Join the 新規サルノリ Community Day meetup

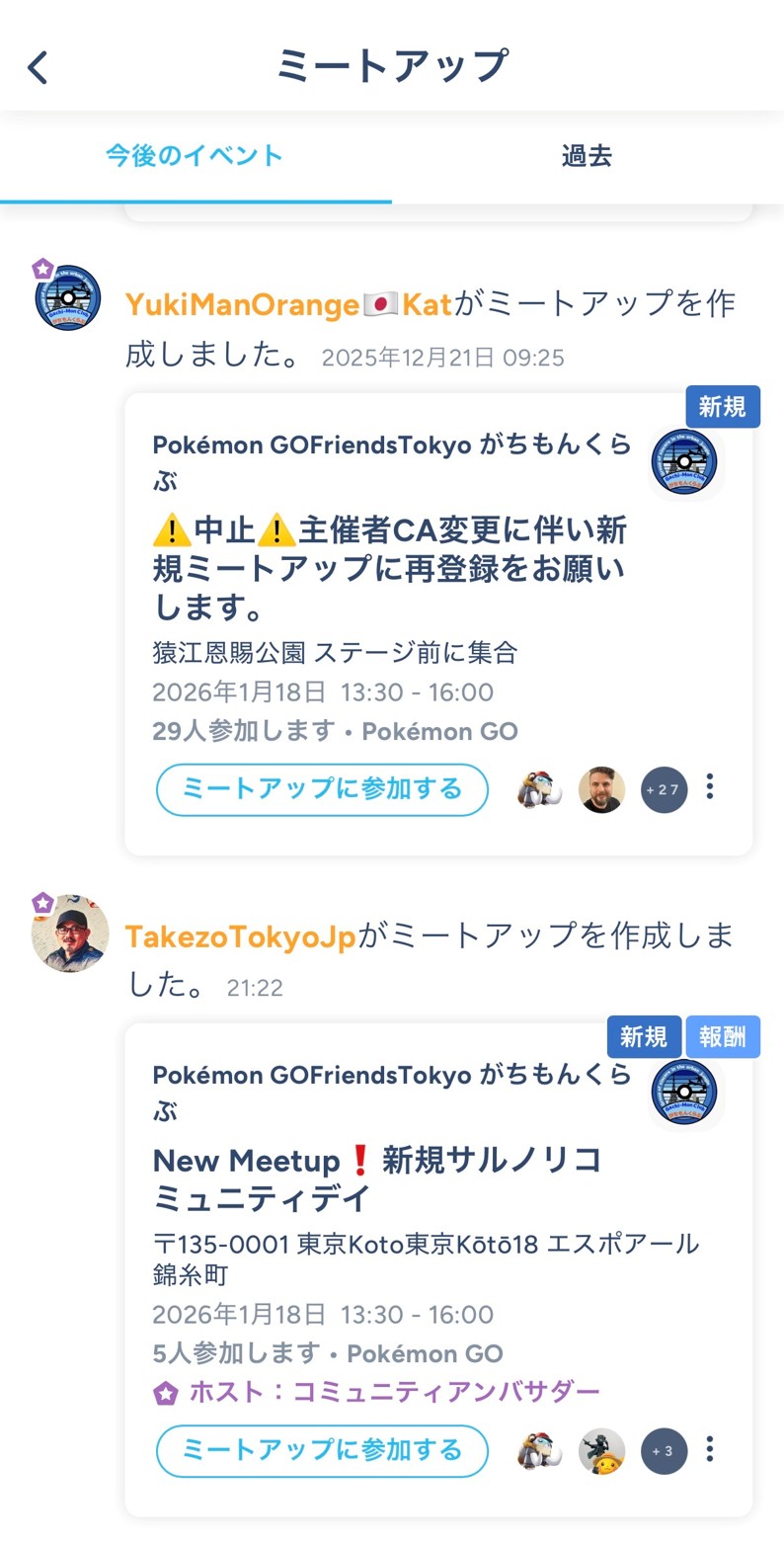322,1450
